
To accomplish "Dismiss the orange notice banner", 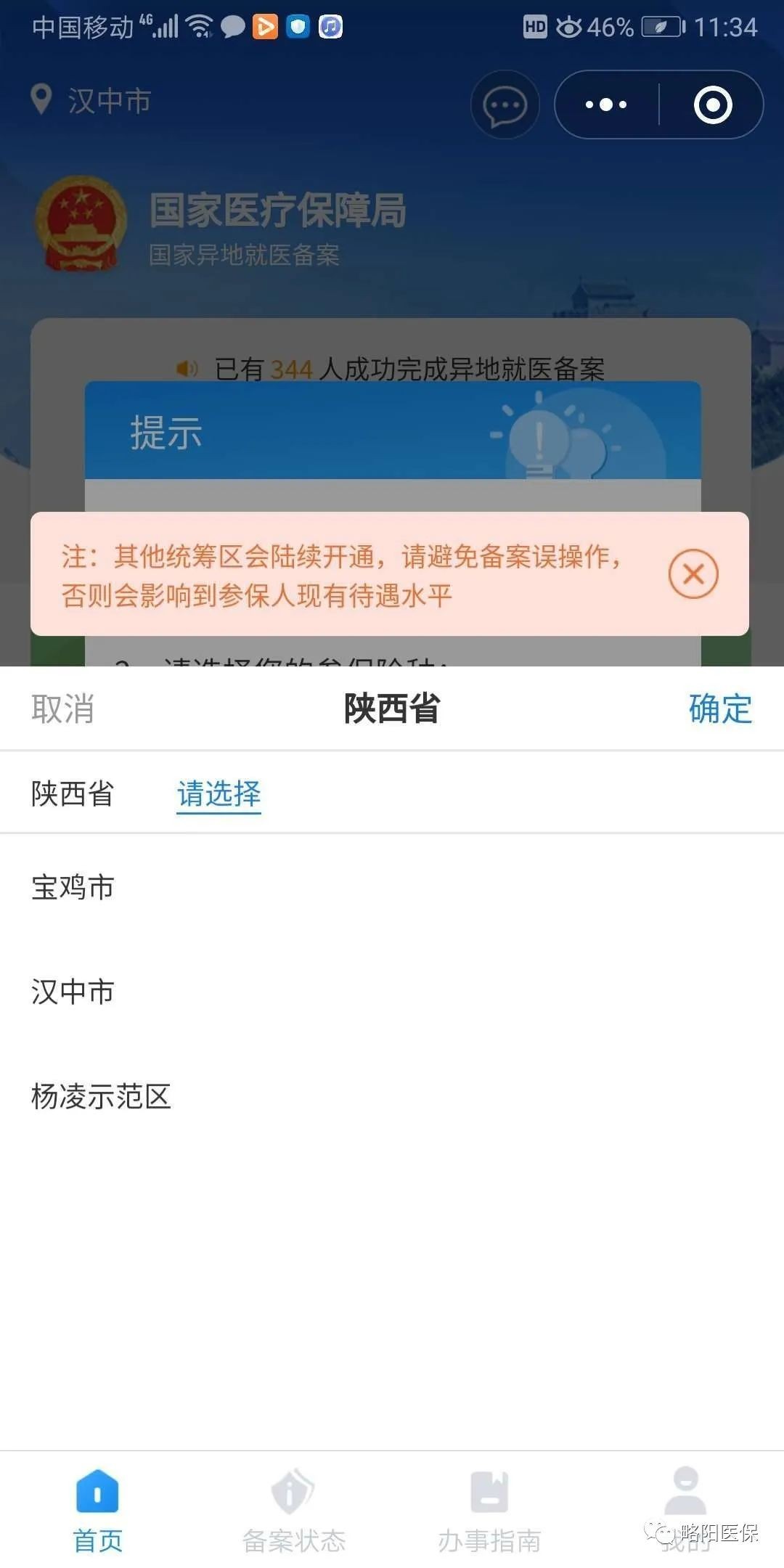I will pos(693,574).
